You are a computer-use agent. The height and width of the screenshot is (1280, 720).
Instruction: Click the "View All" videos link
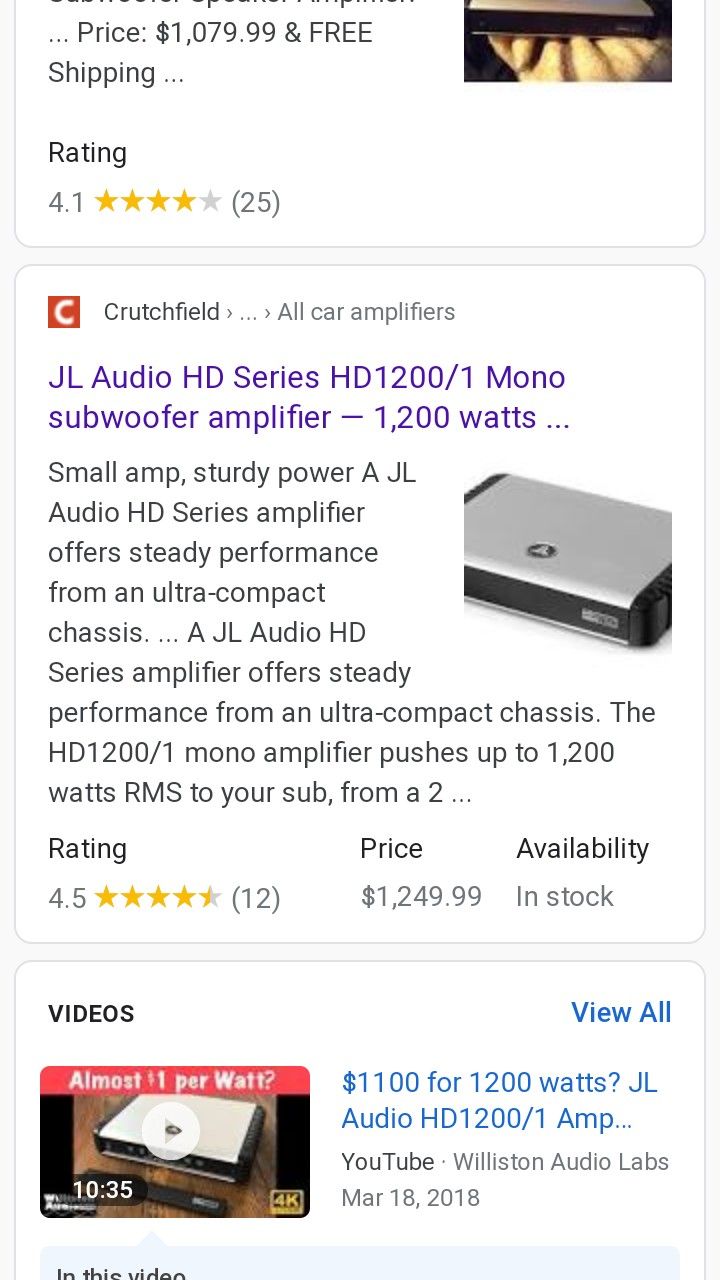click(621, 1012)
